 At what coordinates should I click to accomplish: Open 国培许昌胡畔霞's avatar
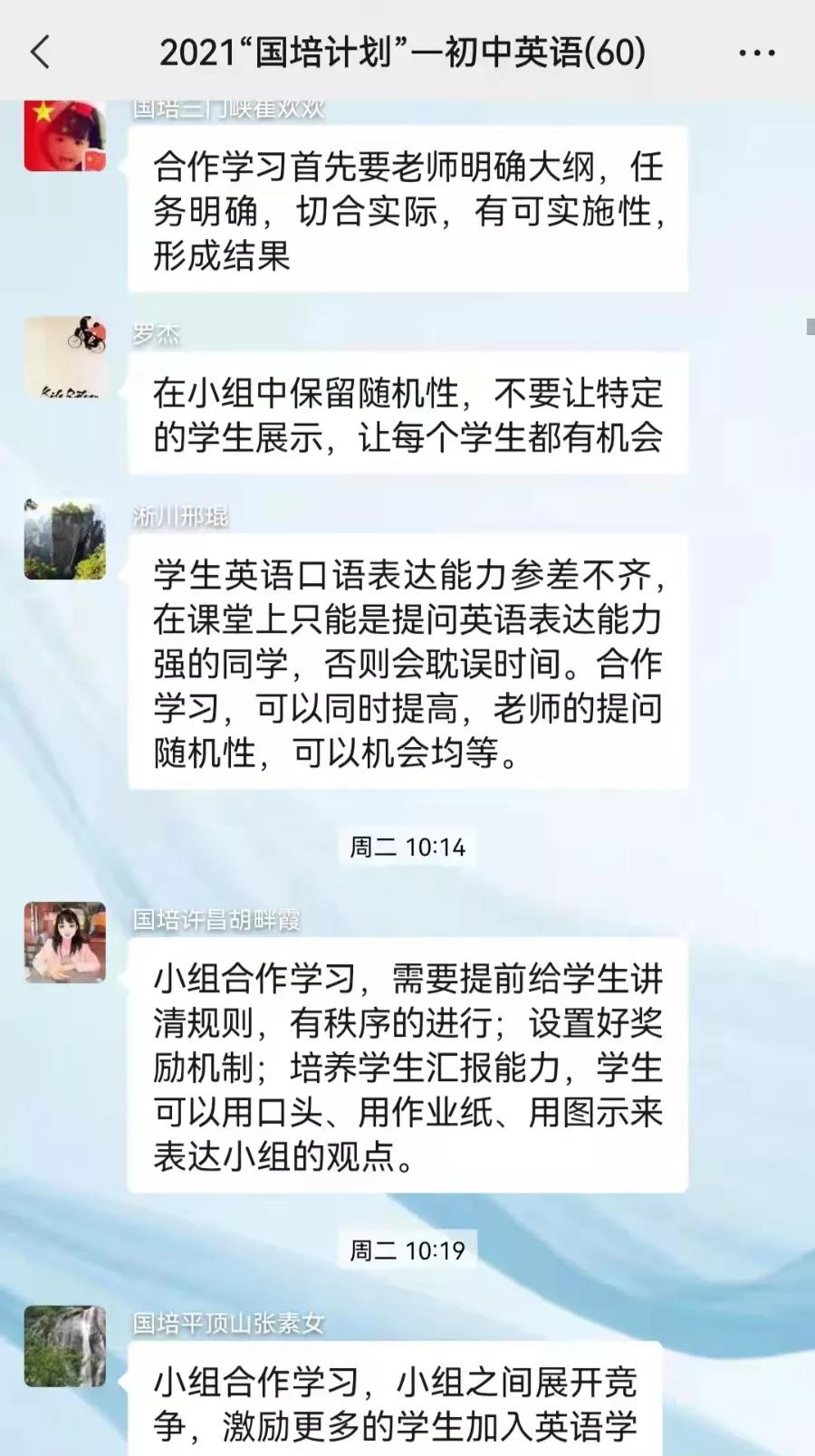(x=65, y=942)
